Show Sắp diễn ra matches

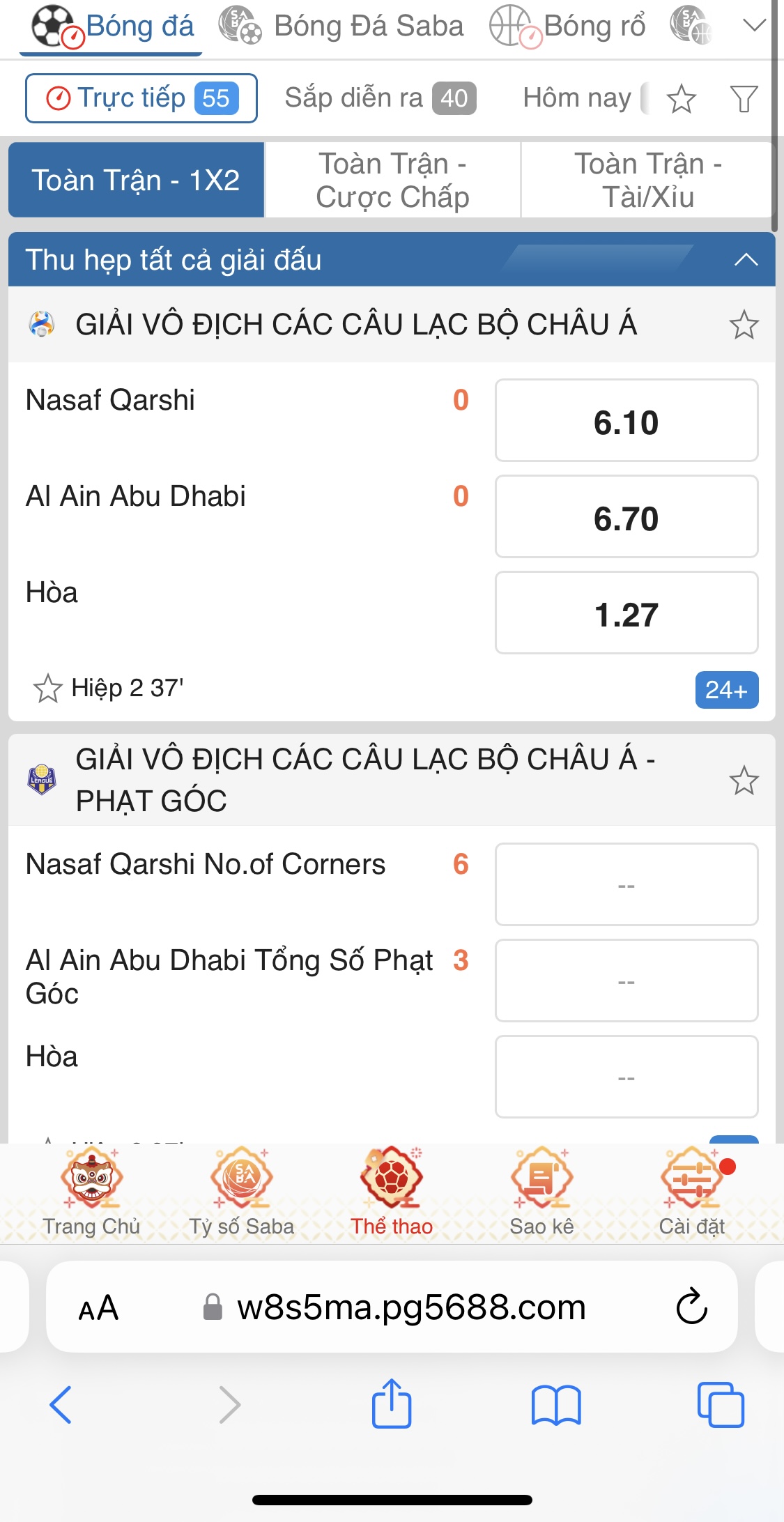pos(380,98)
